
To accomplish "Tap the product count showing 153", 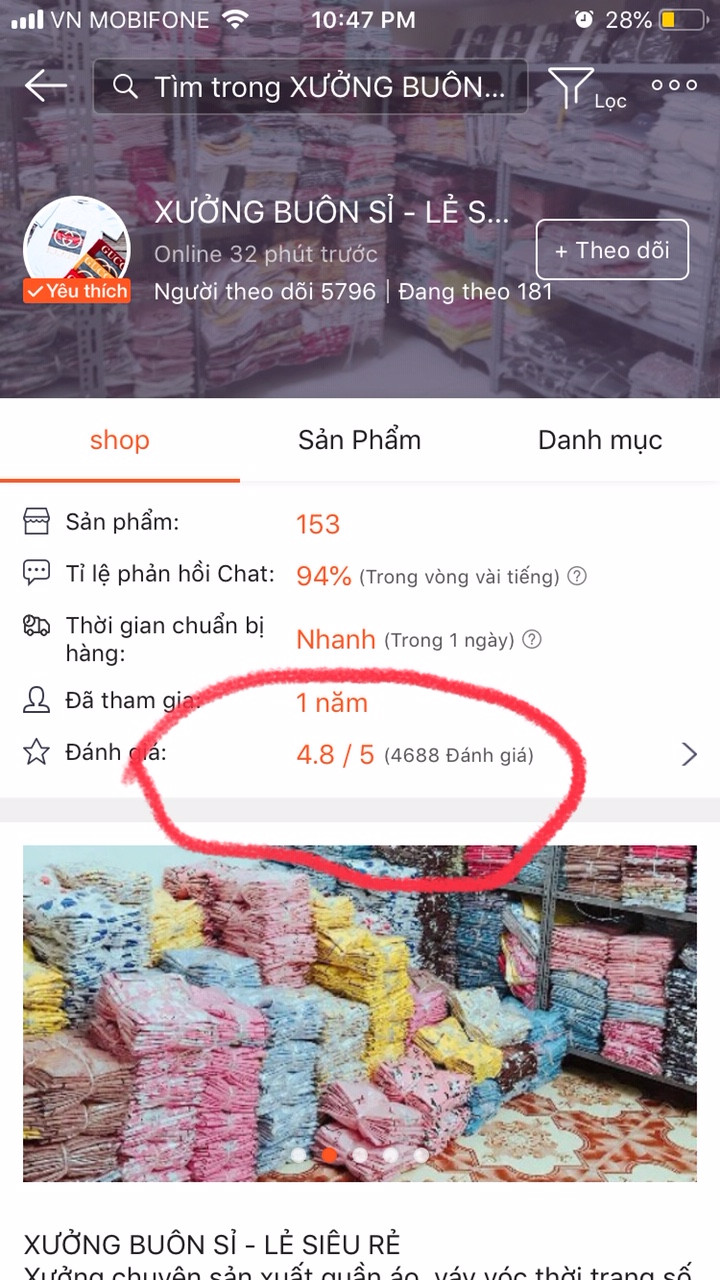I will coord(318,523).
